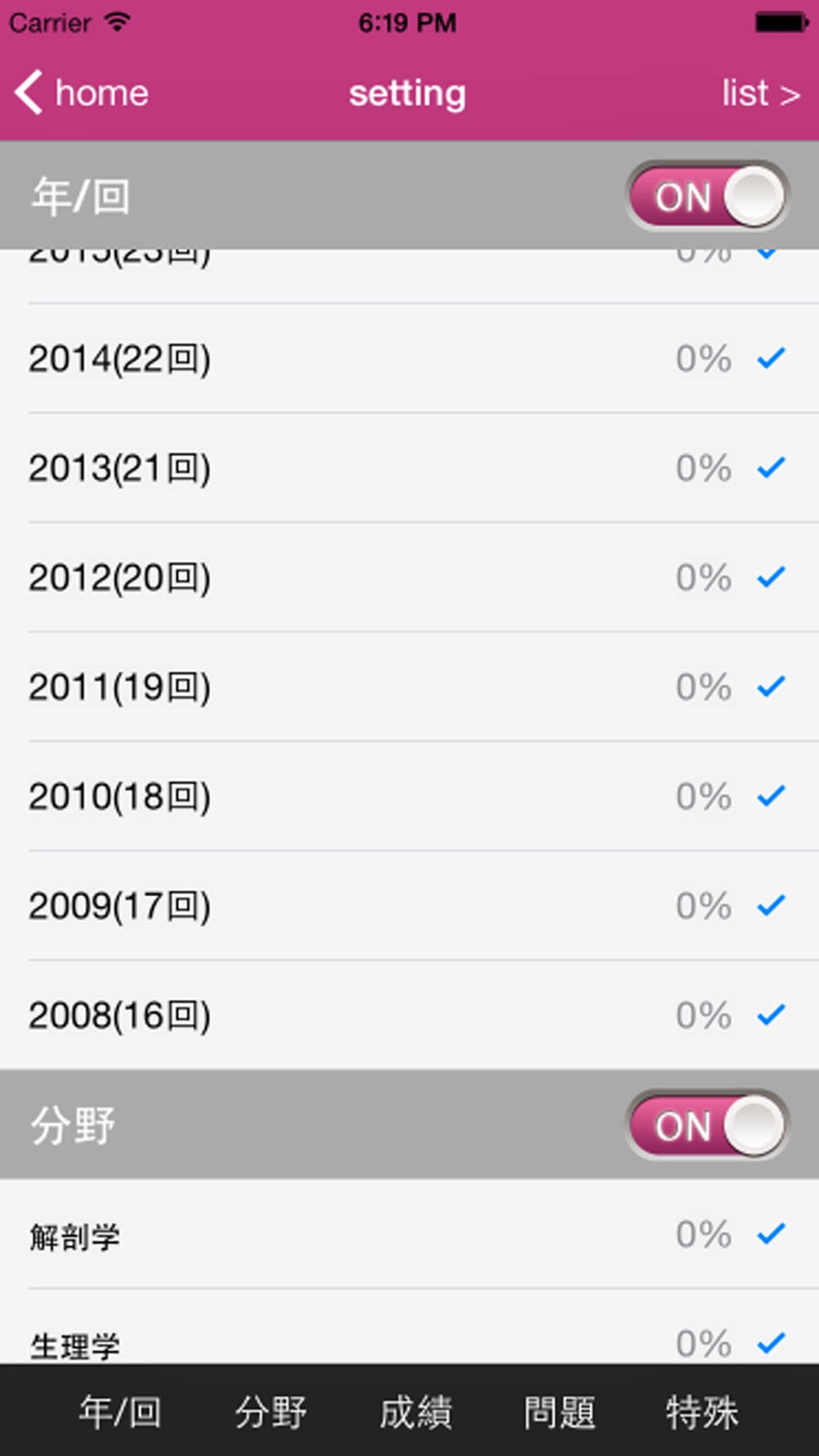
Task: Toggle the 分野 ON switch
Action: (707, 1124)
